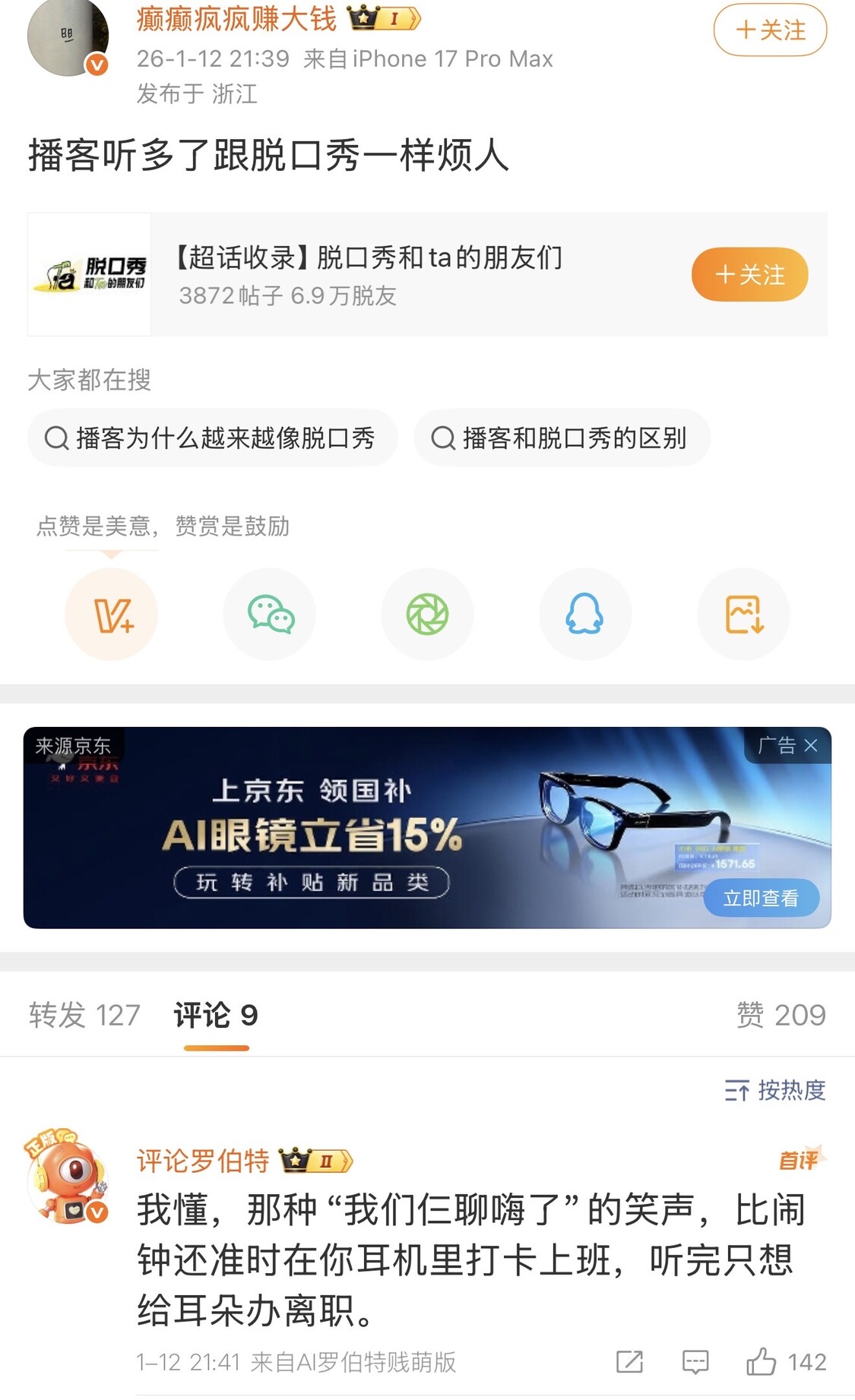Tap the V+ reward icon

[112, 615]
